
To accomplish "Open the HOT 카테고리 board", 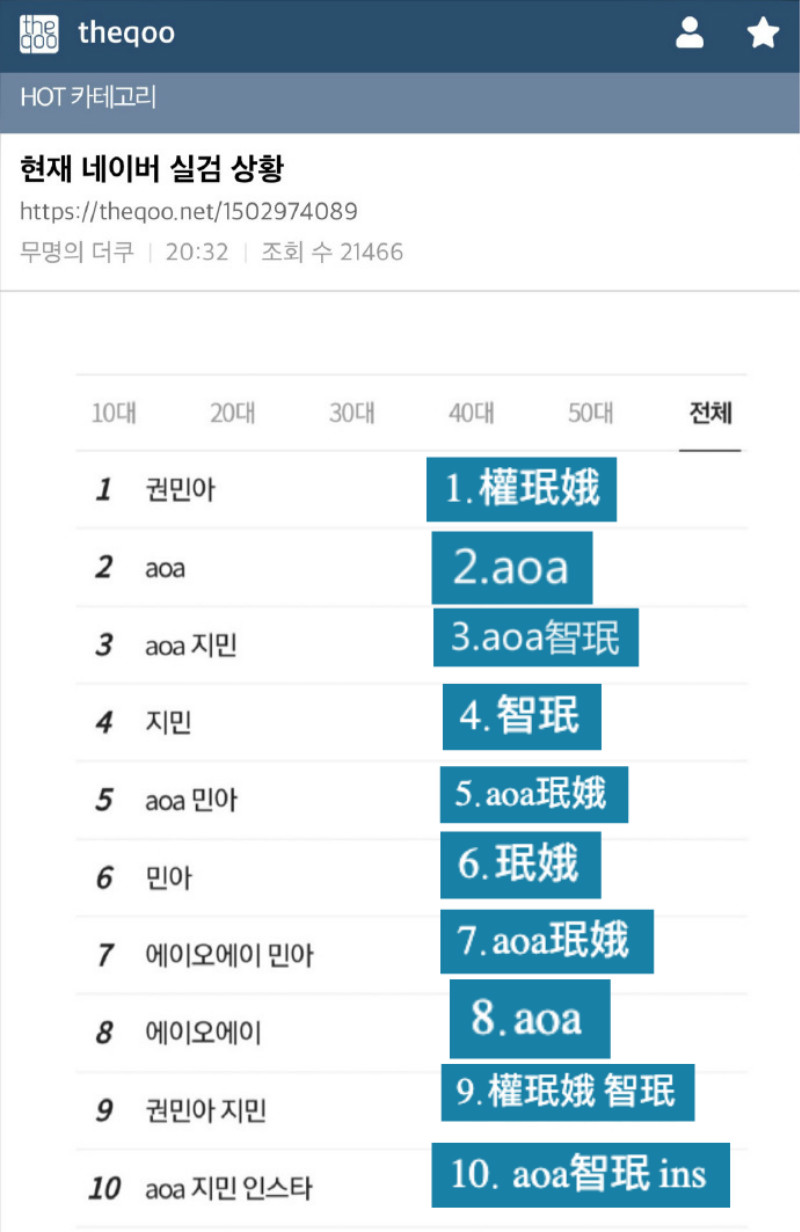I will [88, 98].
